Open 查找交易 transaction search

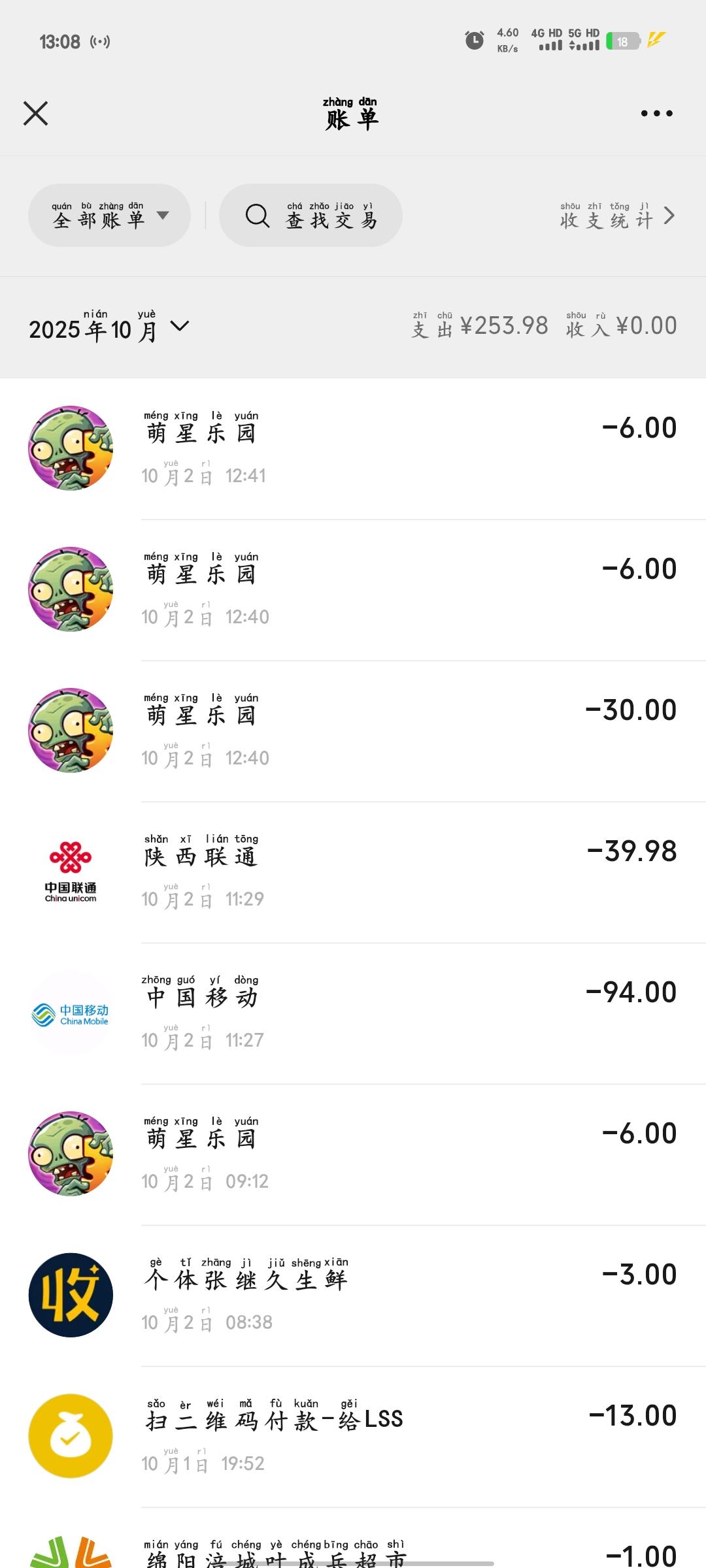point(311,216)
